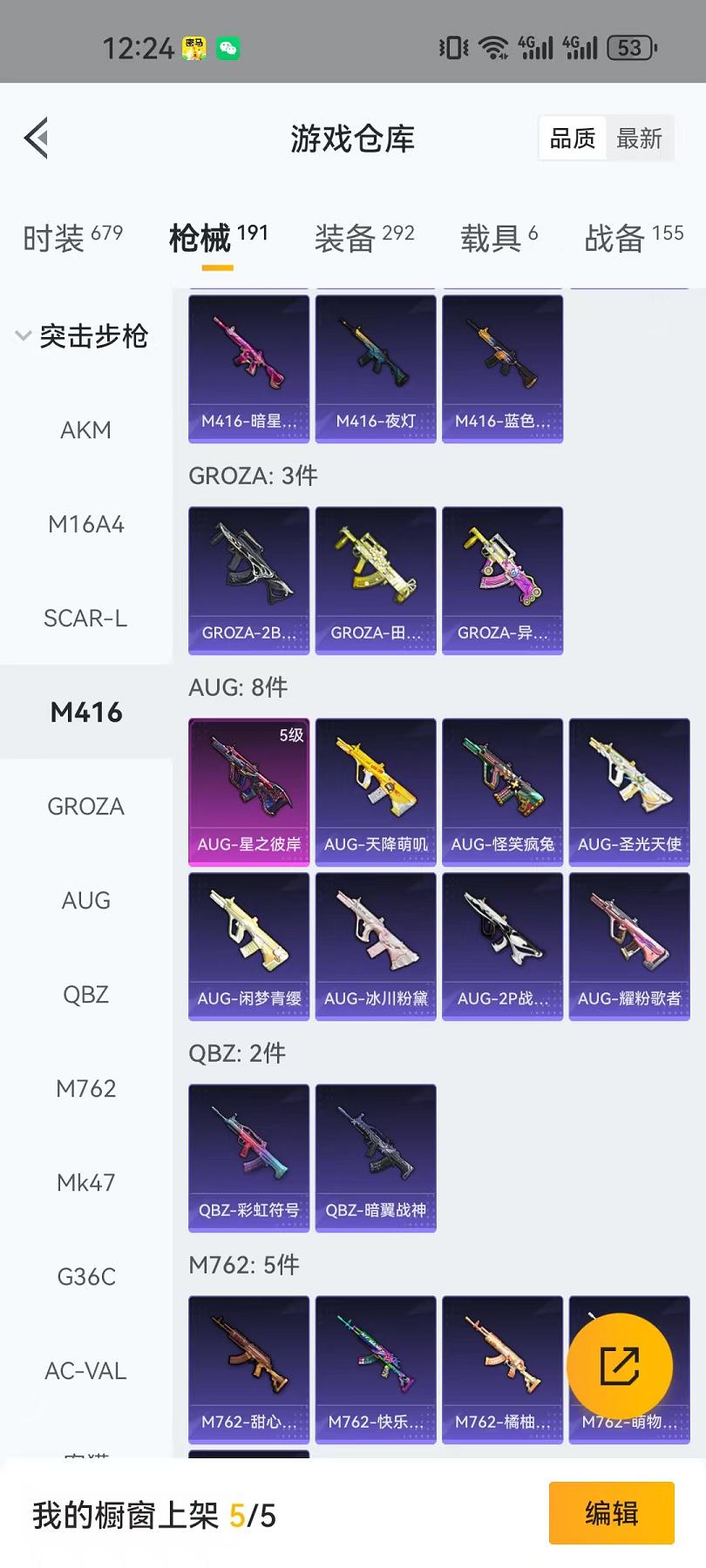Select AKM in the sidebar
The width and height of the screenshot is (706, 1568).
point(85,430)
